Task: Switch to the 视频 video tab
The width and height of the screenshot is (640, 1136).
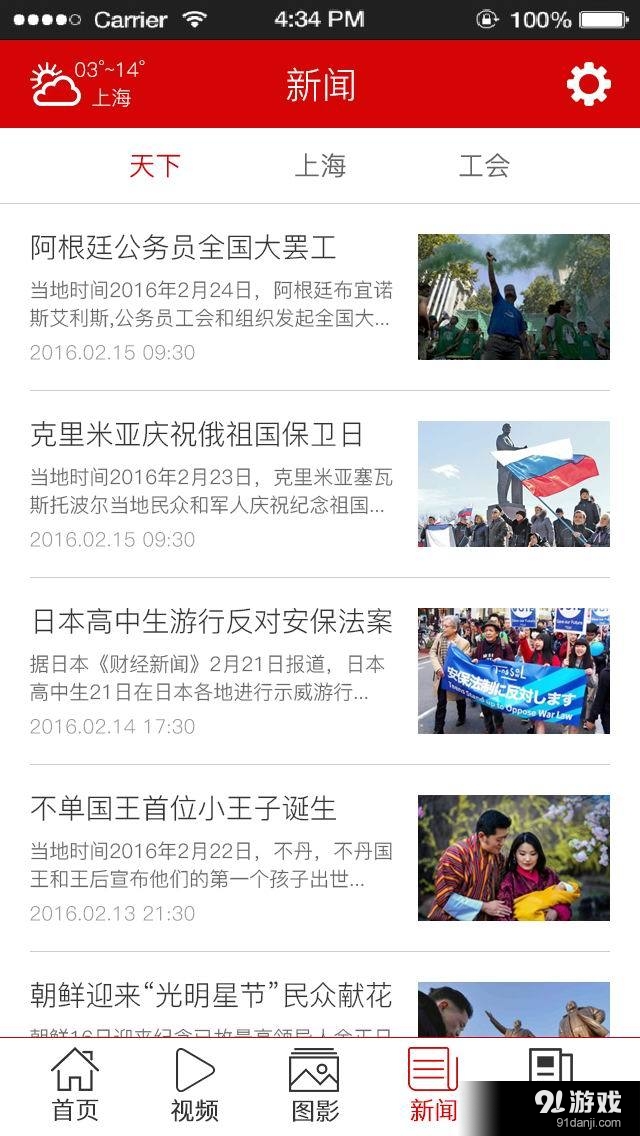Action: (195, 1085)
